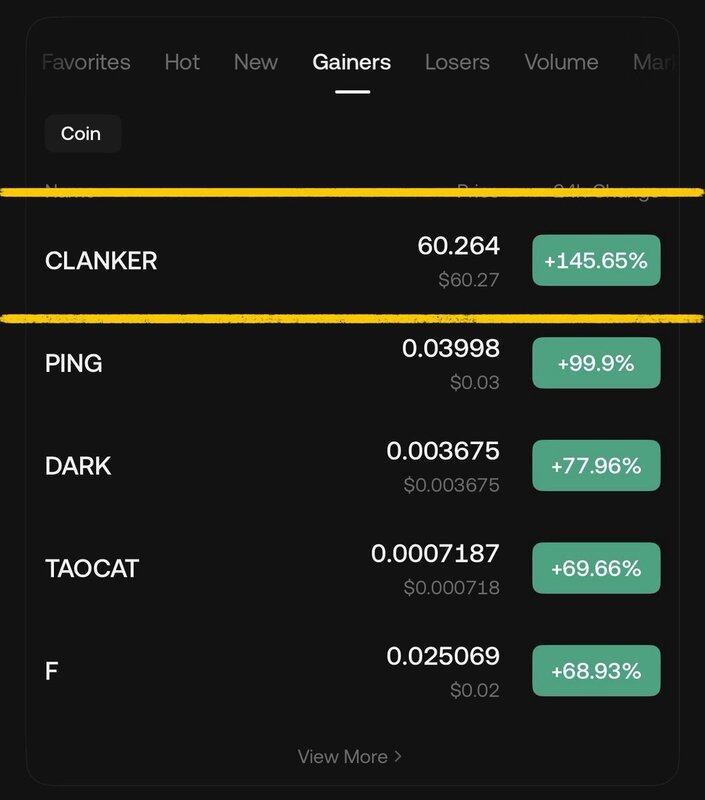Tap the Coin filter chip
The height and width of the screenshot is (800, 705).
click(x=82, y=133)
